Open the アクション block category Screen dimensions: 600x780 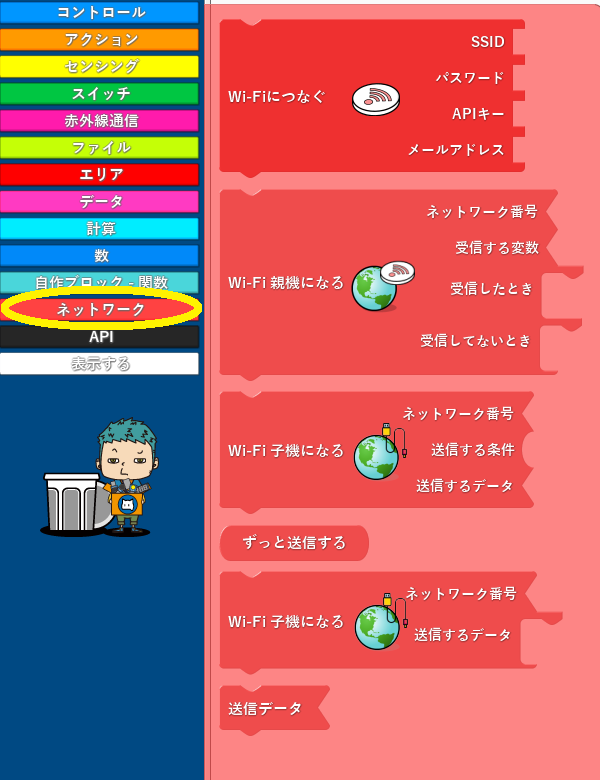click(100, 39)
